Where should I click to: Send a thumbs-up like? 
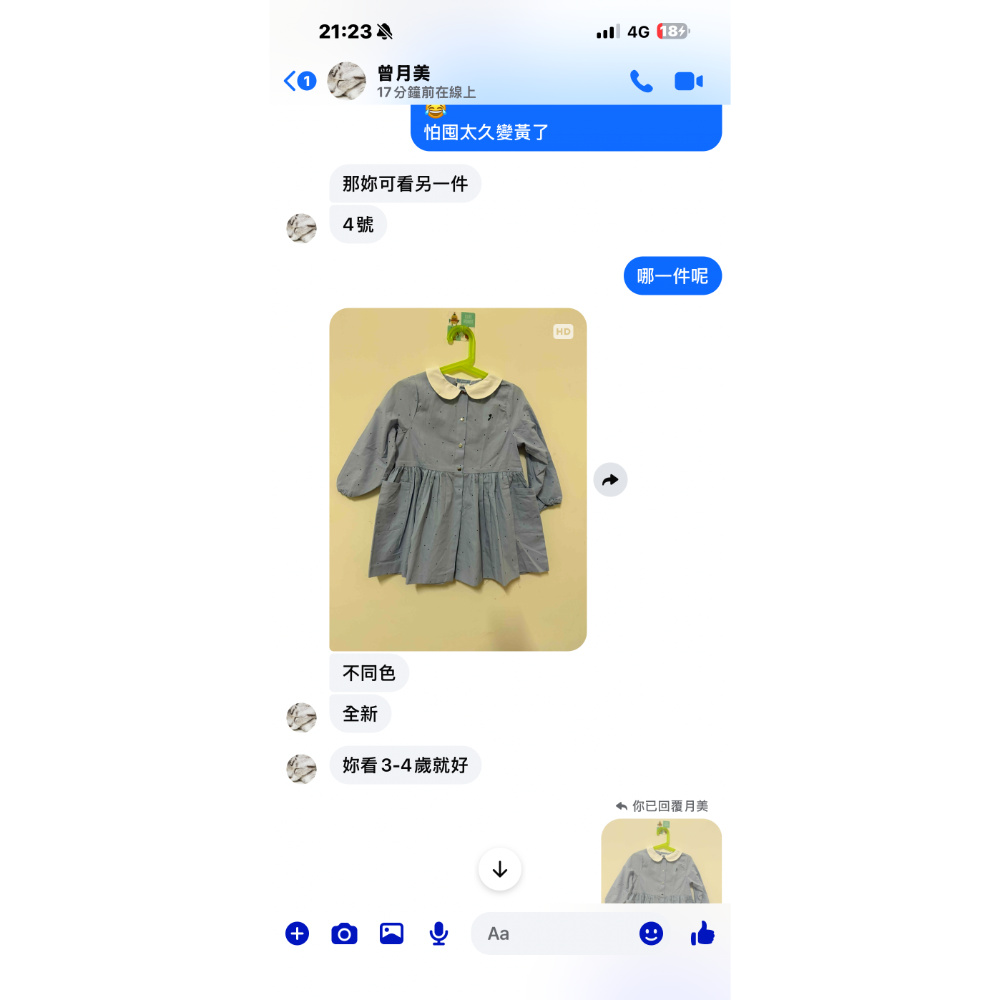[703, 933]
